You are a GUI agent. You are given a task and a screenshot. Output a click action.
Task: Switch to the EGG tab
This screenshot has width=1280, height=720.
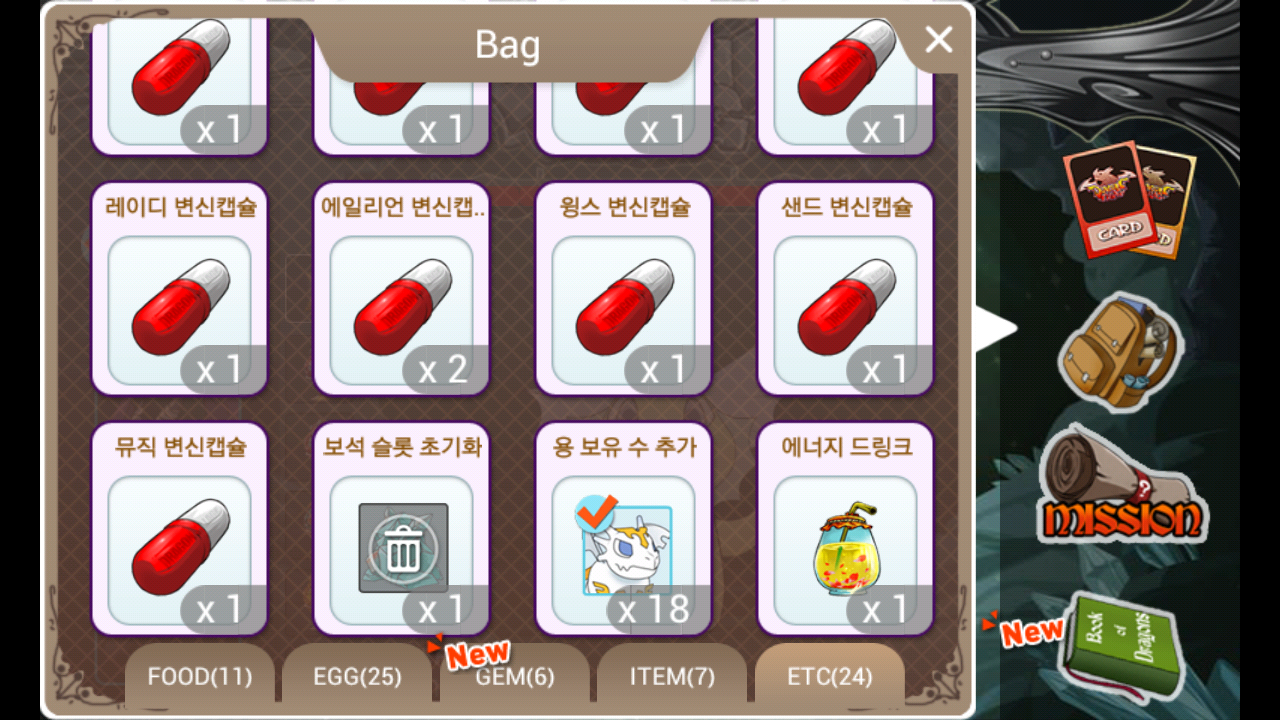(x=356, y=677)
